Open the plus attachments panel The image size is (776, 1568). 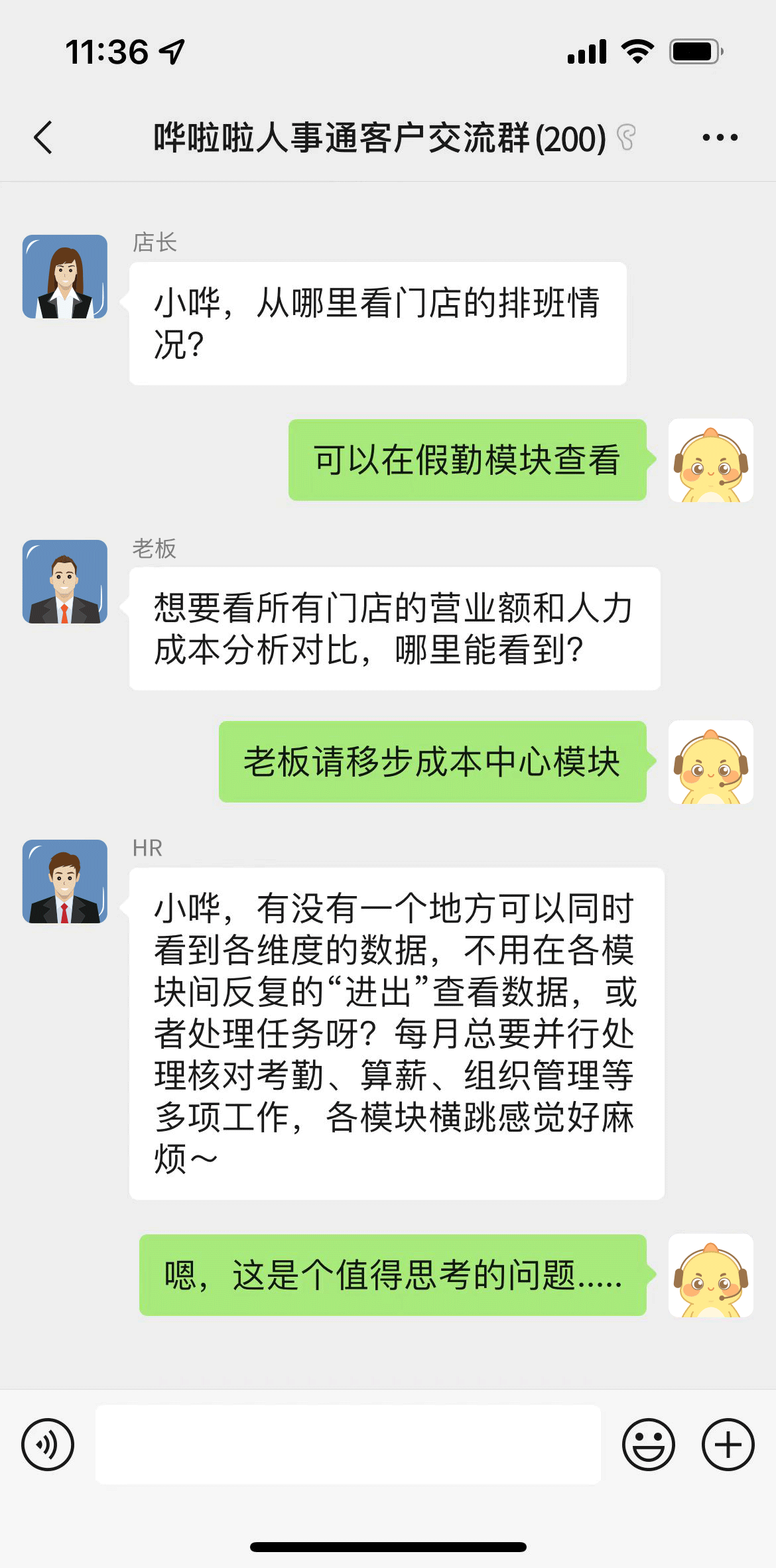click(x=728, y=1445)
